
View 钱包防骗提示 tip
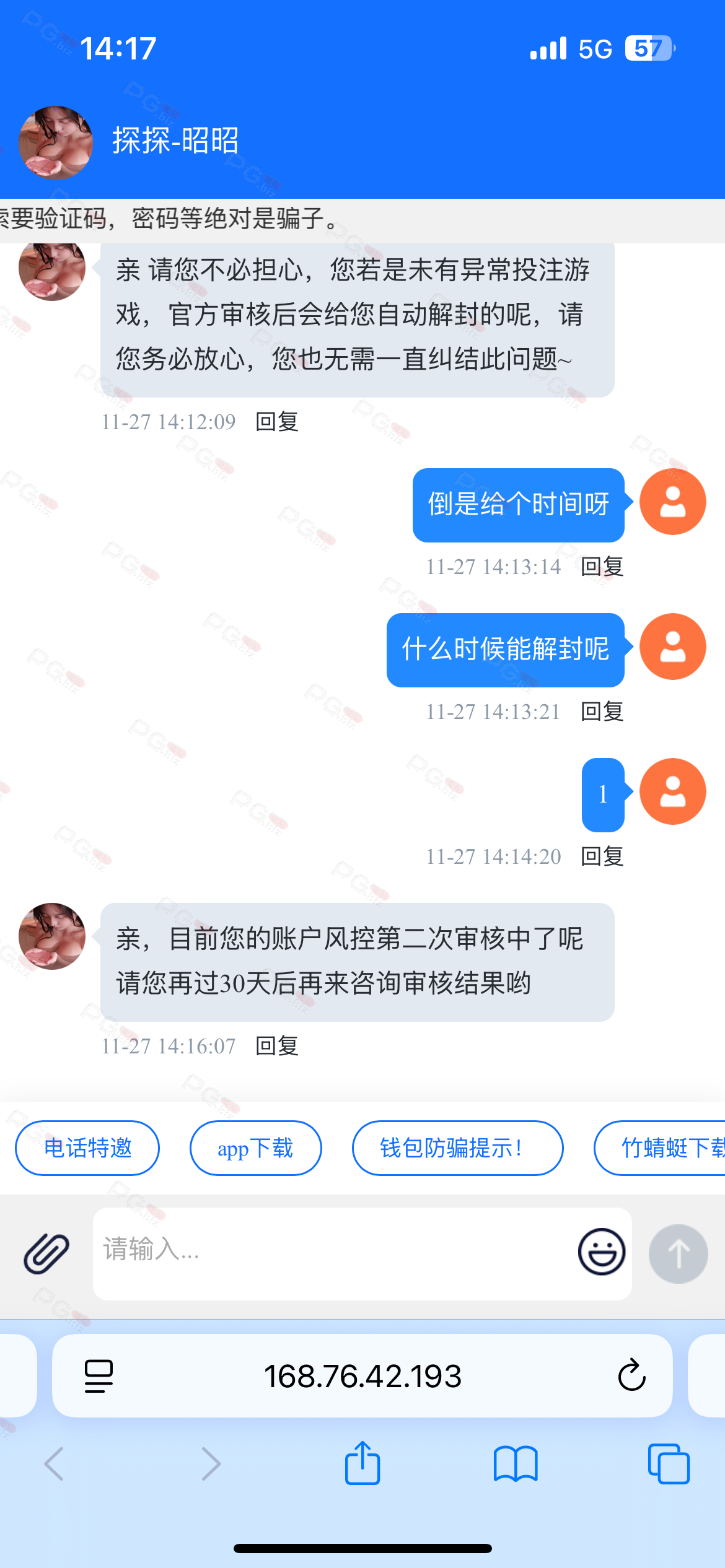point(457,1148)
